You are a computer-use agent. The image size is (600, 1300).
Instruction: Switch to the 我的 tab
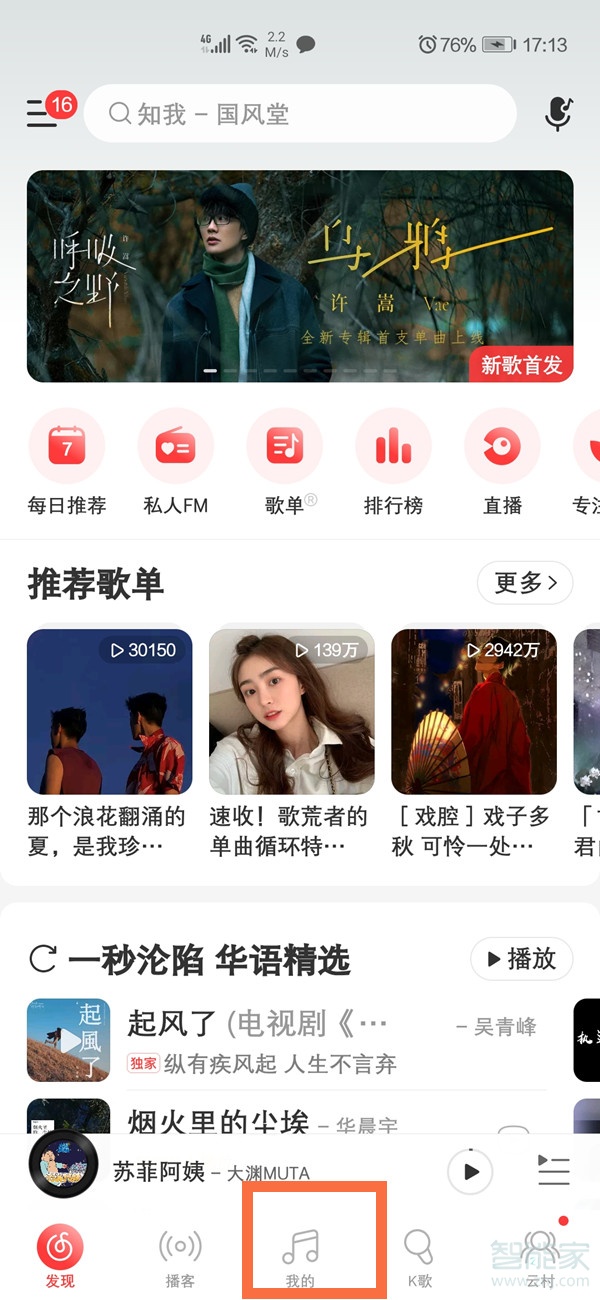click(300, 1255)
